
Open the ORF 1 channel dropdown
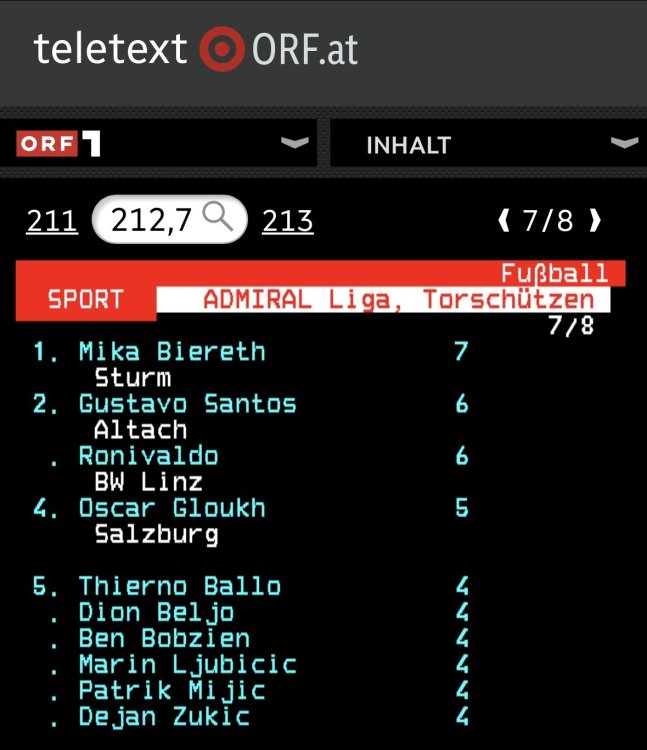160,145
